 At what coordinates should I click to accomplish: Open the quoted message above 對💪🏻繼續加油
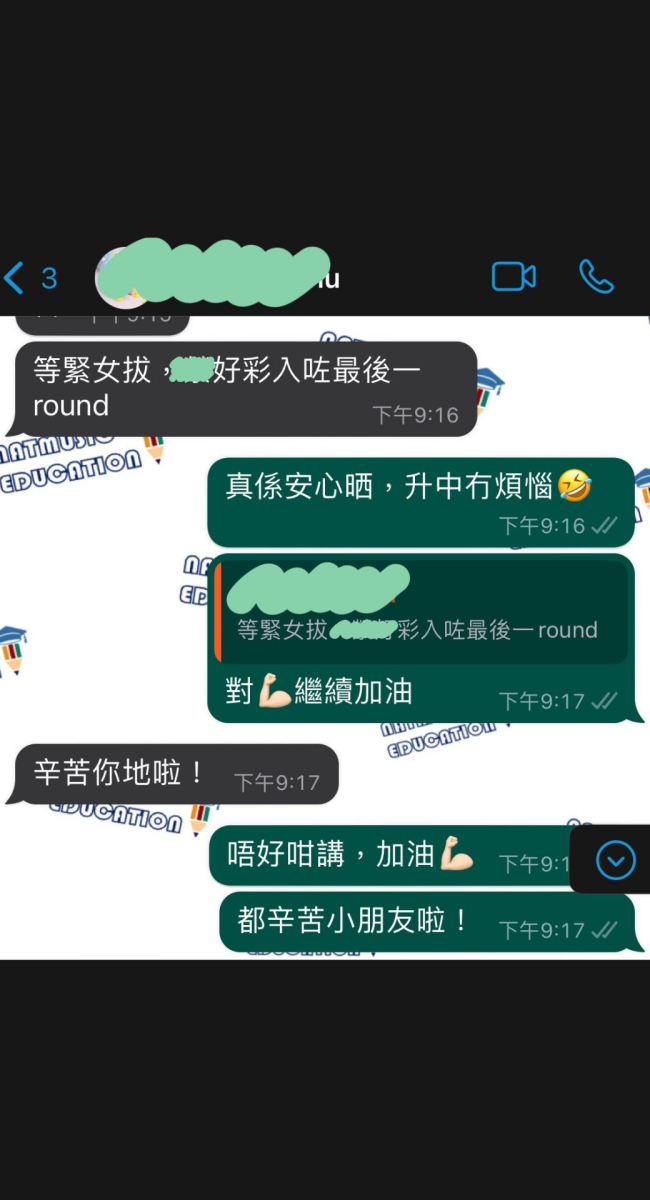[x=420, y=612]
